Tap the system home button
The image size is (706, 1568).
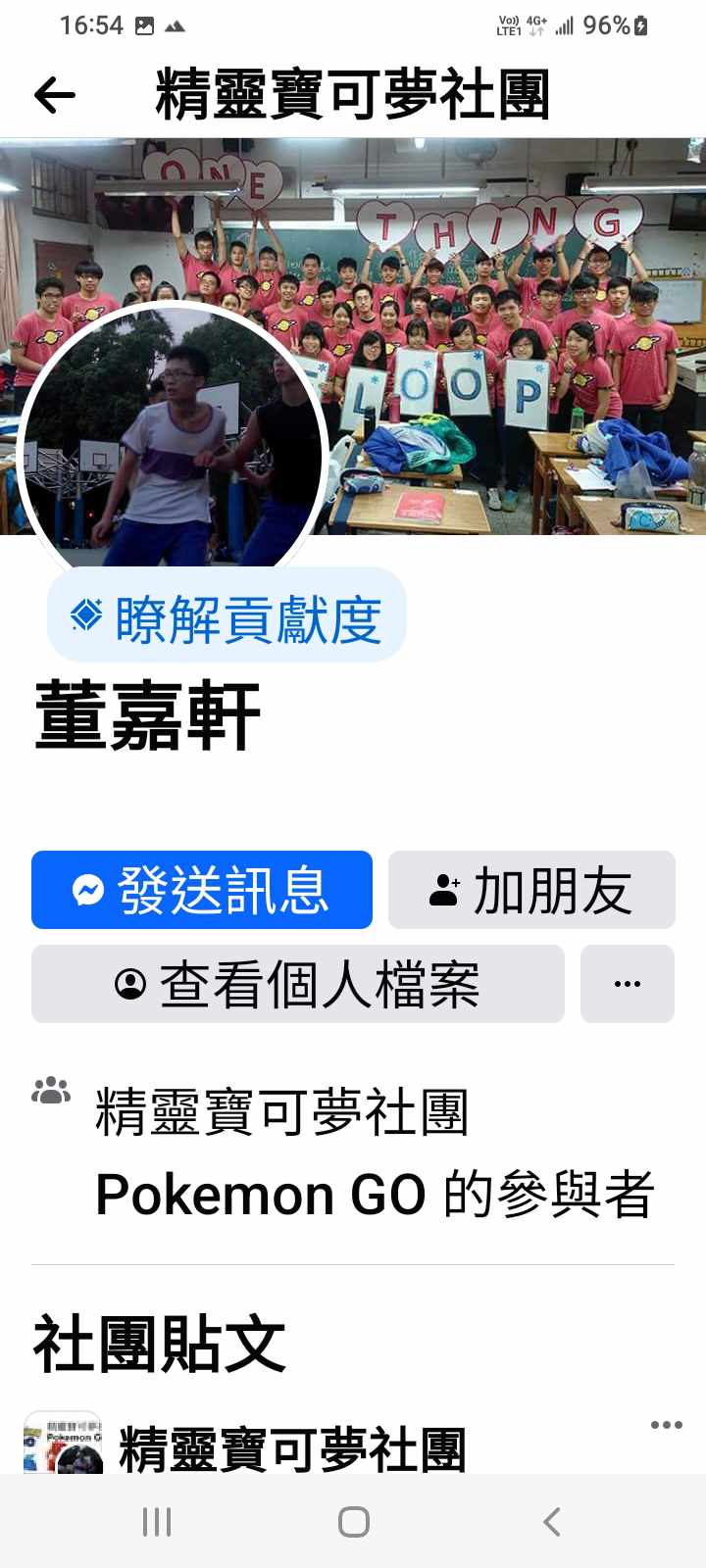pyautogui.click(x=353, y=1522)
